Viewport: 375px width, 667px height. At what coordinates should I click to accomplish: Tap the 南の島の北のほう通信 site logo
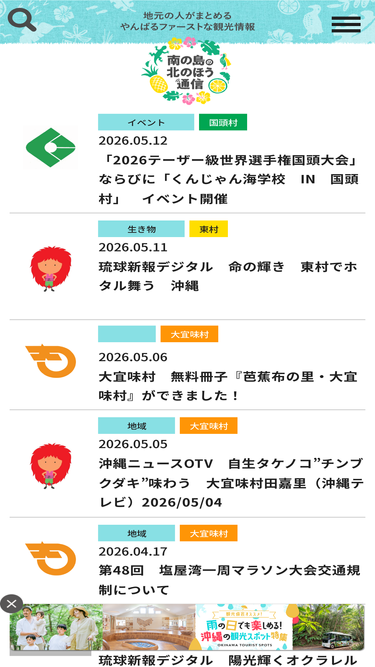click(x=187, y=70)
